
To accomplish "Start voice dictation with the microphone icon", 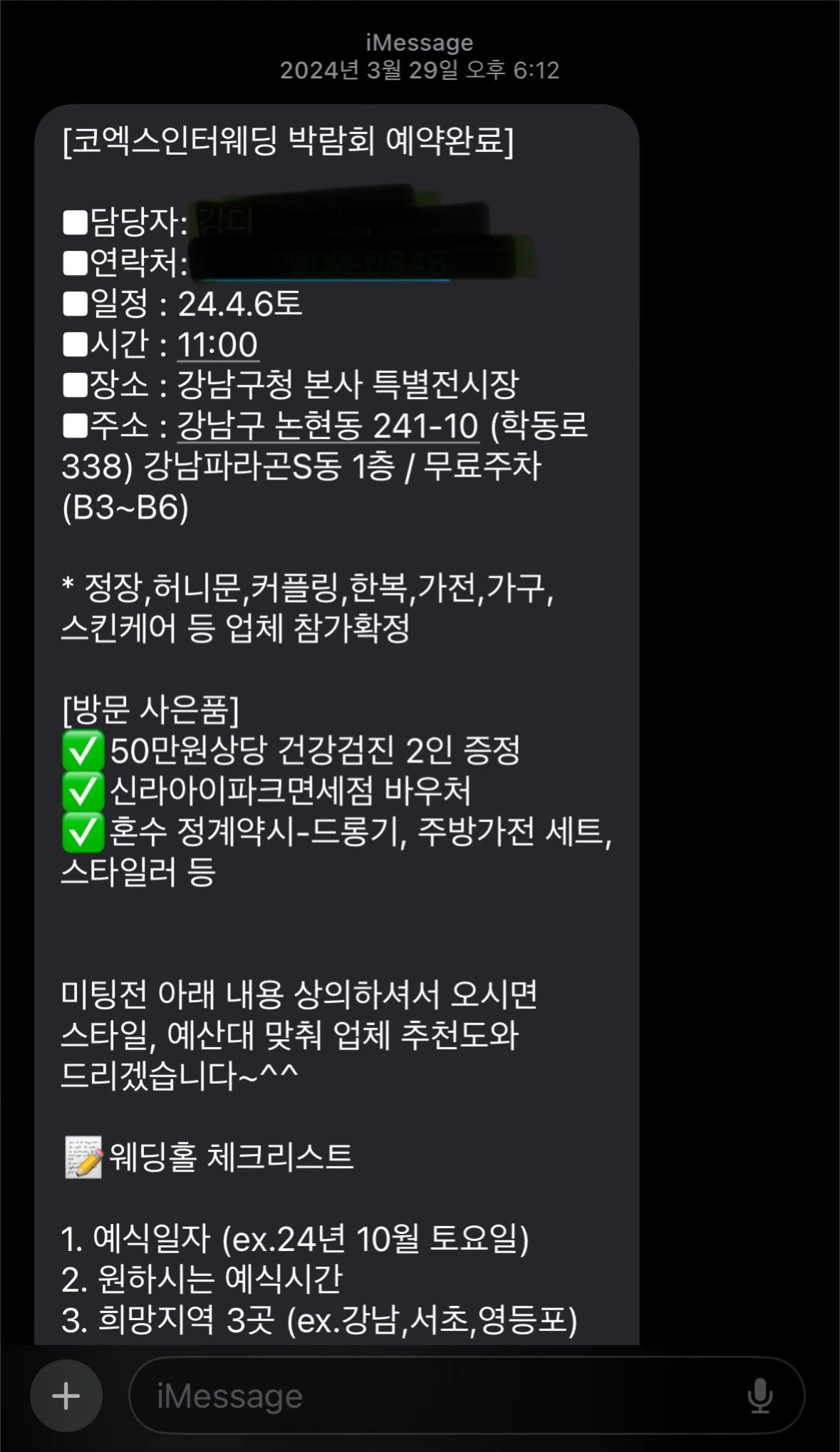I will click(760, 1395).
